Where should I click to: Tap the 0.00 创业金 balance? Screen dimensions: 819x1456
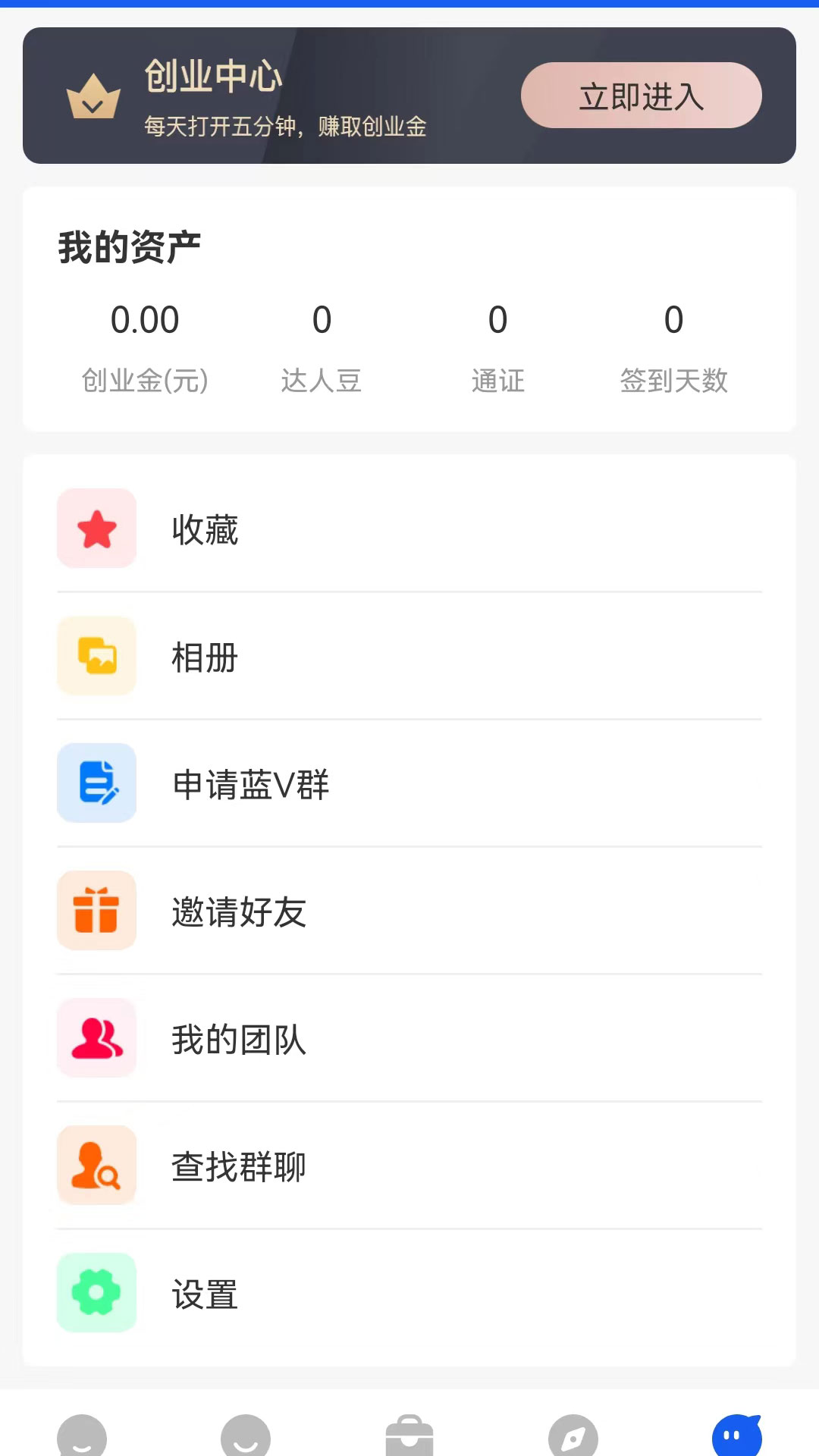pos(146,321)
